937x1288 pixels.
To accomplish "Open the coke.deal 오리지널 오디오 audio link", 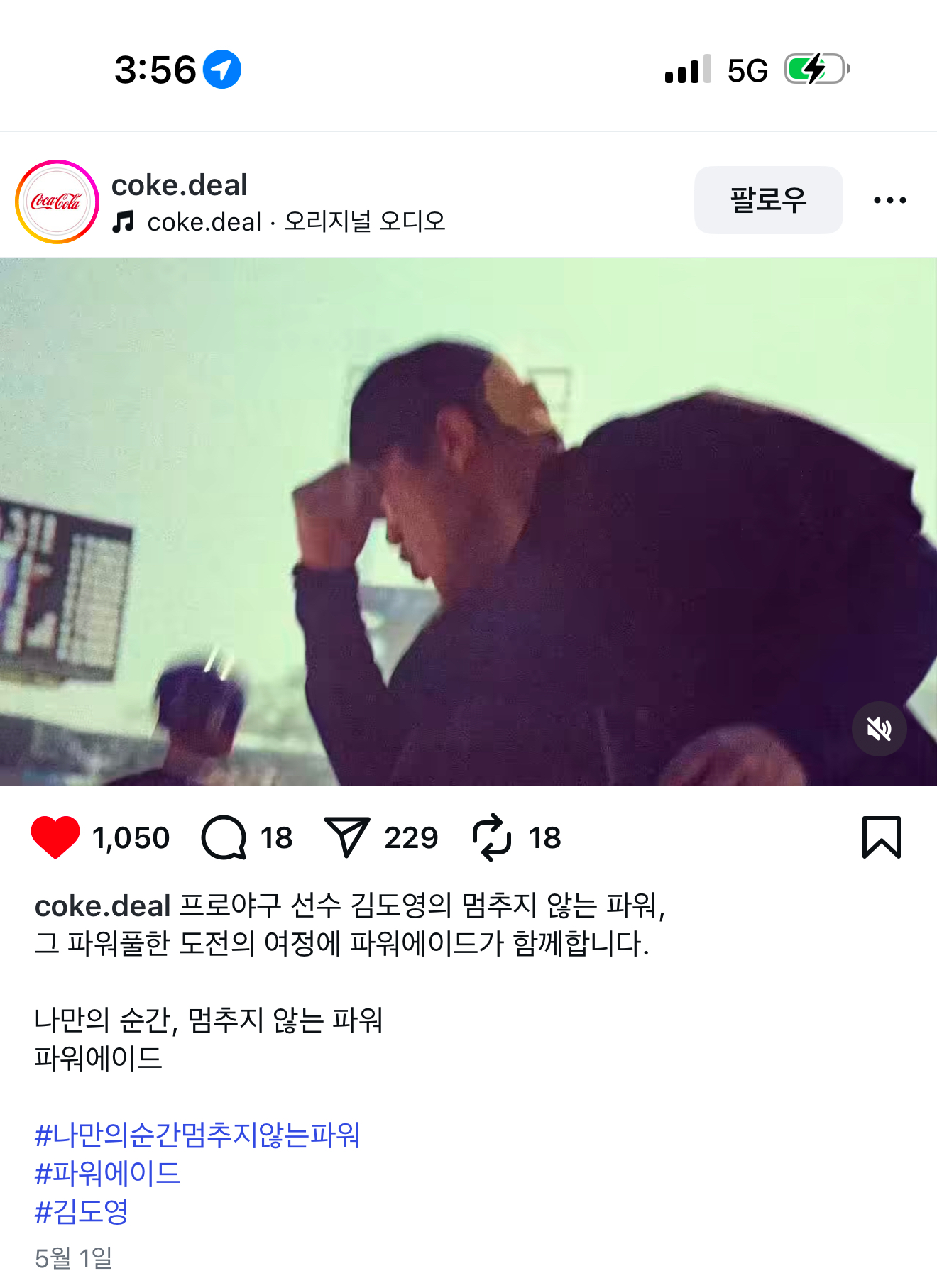I will tap(295, 222).
